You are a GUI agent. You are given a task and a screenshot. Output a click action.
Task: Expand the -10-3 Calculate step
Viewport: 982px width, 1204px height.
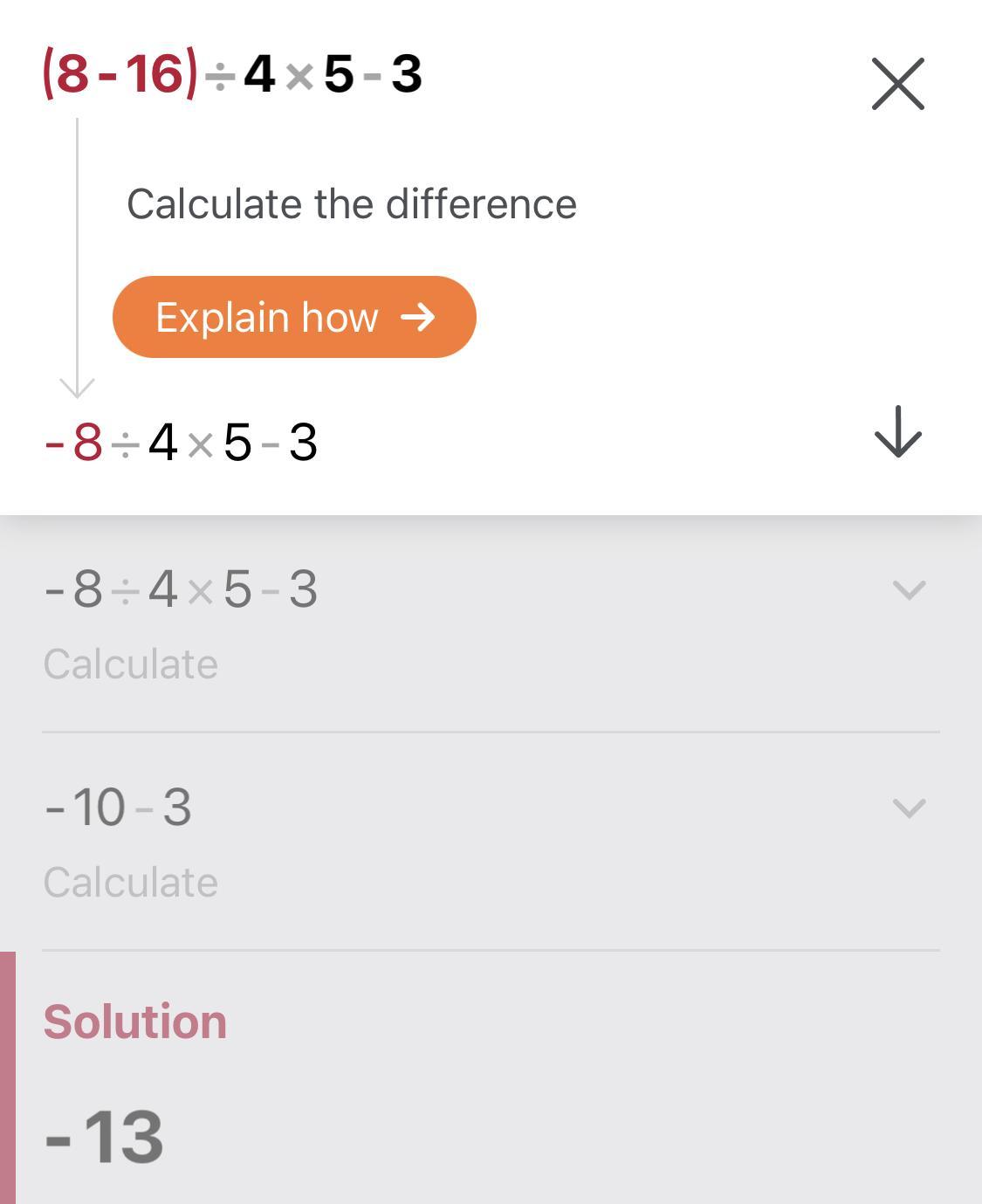click(909, 808)
